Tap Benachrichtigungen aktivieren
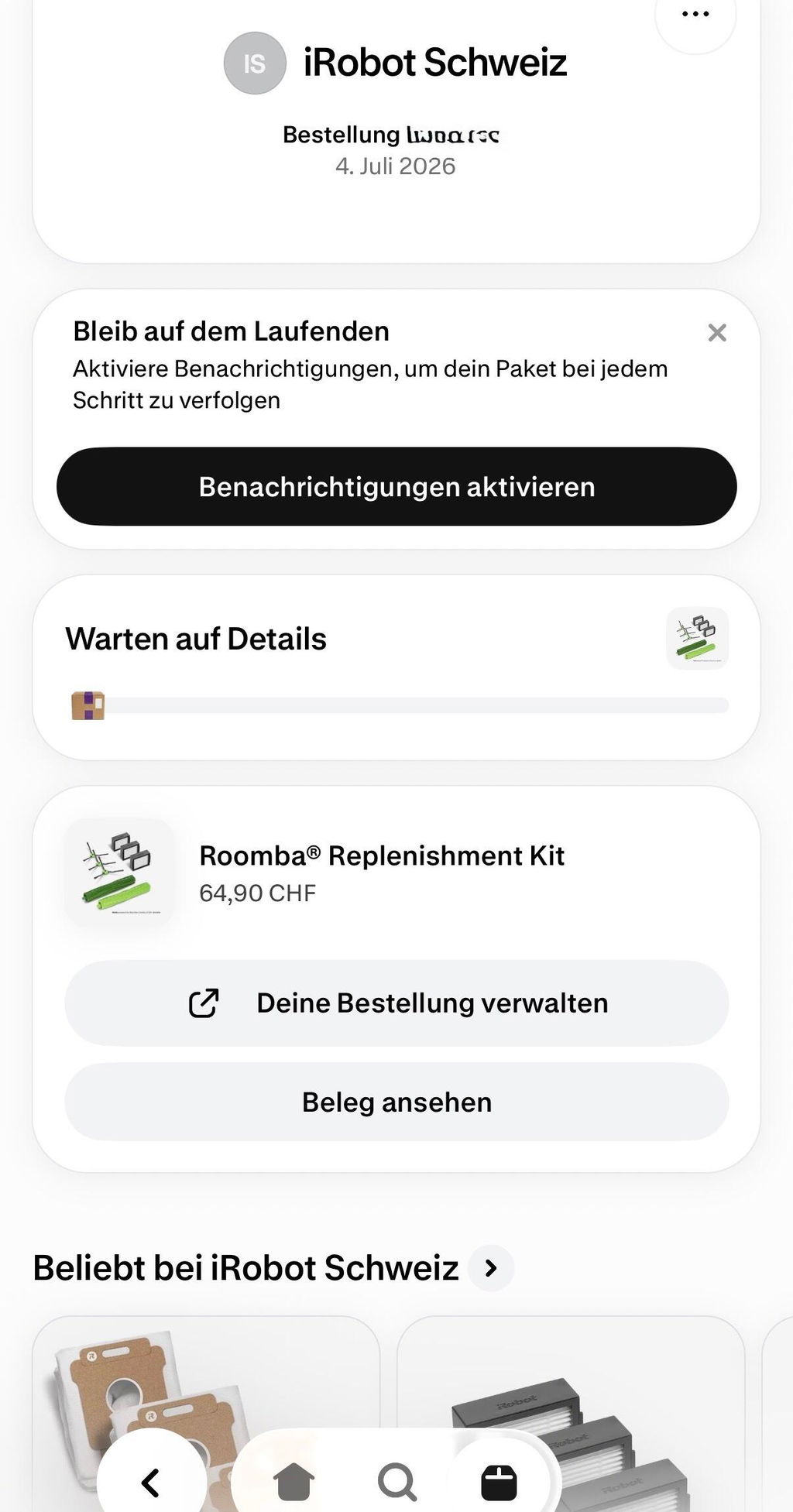 point(396,486)
